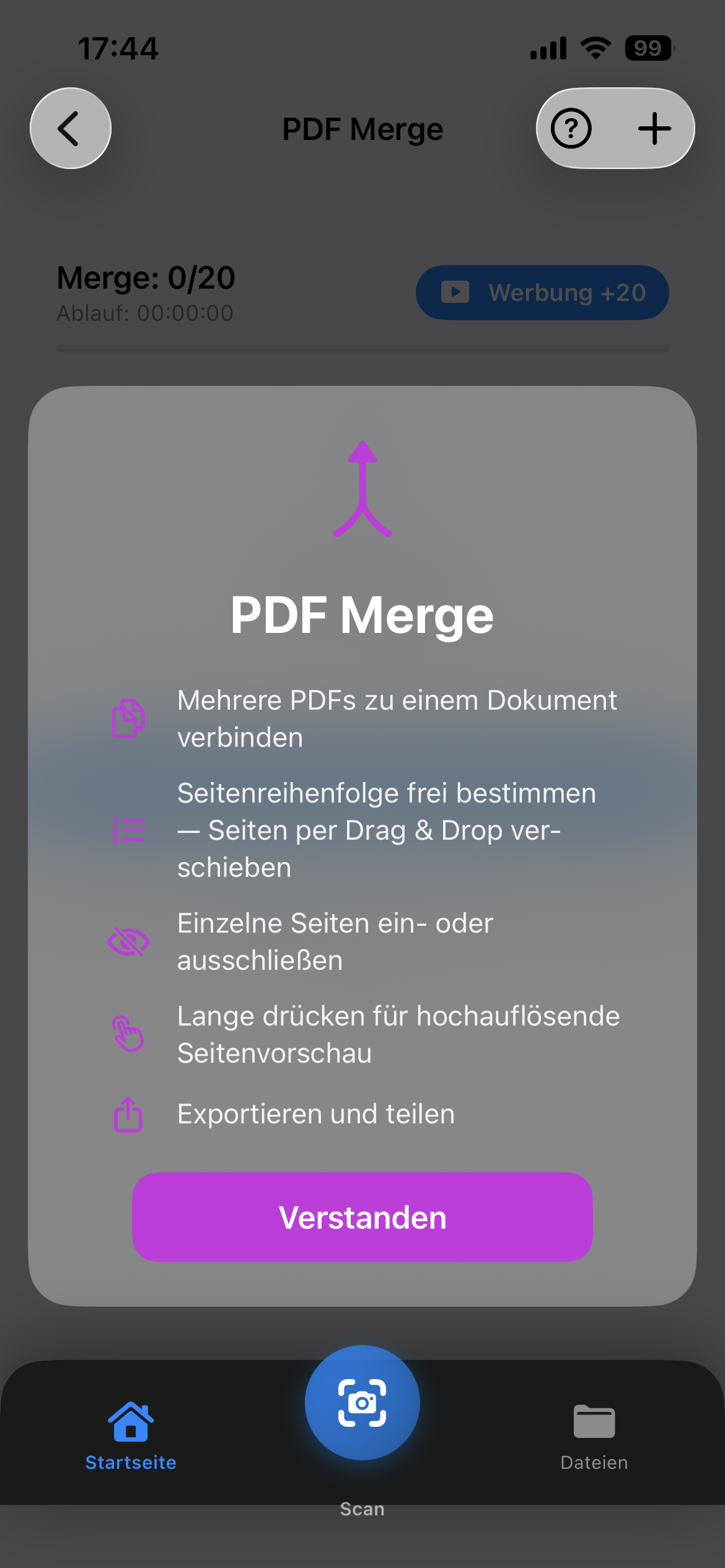
Task: Tap the Ablauf timer text
Action: pos(144,313)
